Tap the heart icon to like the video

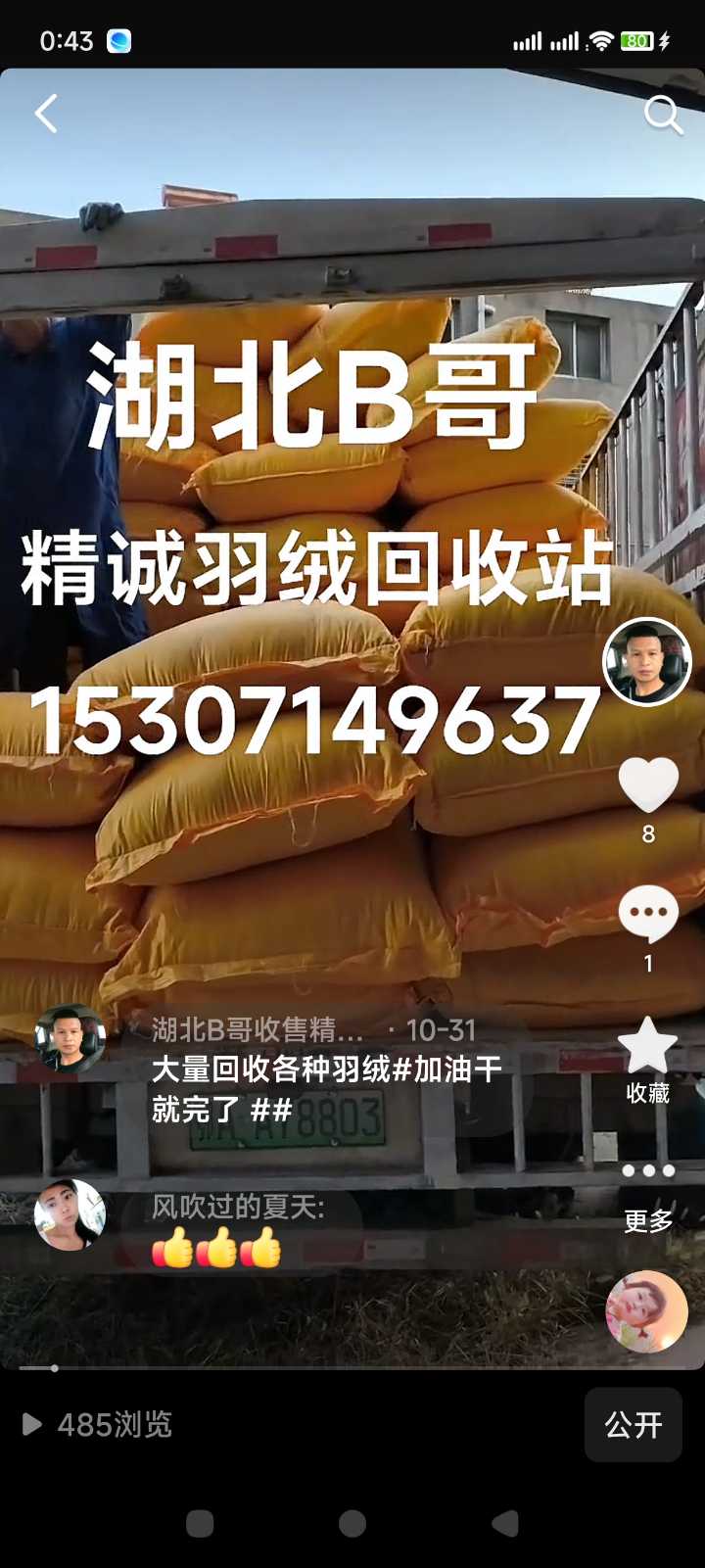pos(646,784)
